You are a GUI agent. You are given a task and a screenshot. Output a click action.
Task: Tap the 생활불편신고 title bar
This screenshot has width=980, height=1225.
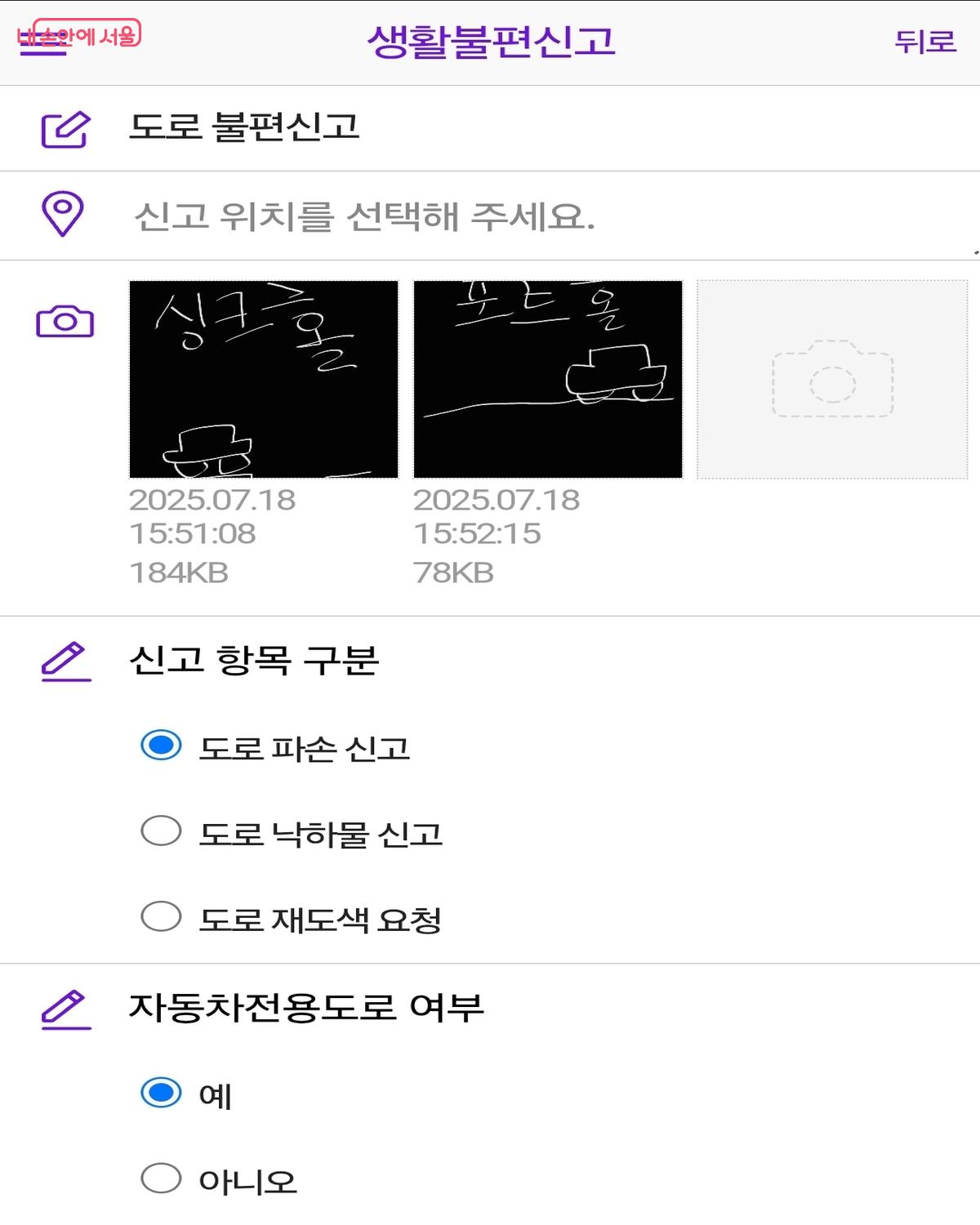(490, 39)
